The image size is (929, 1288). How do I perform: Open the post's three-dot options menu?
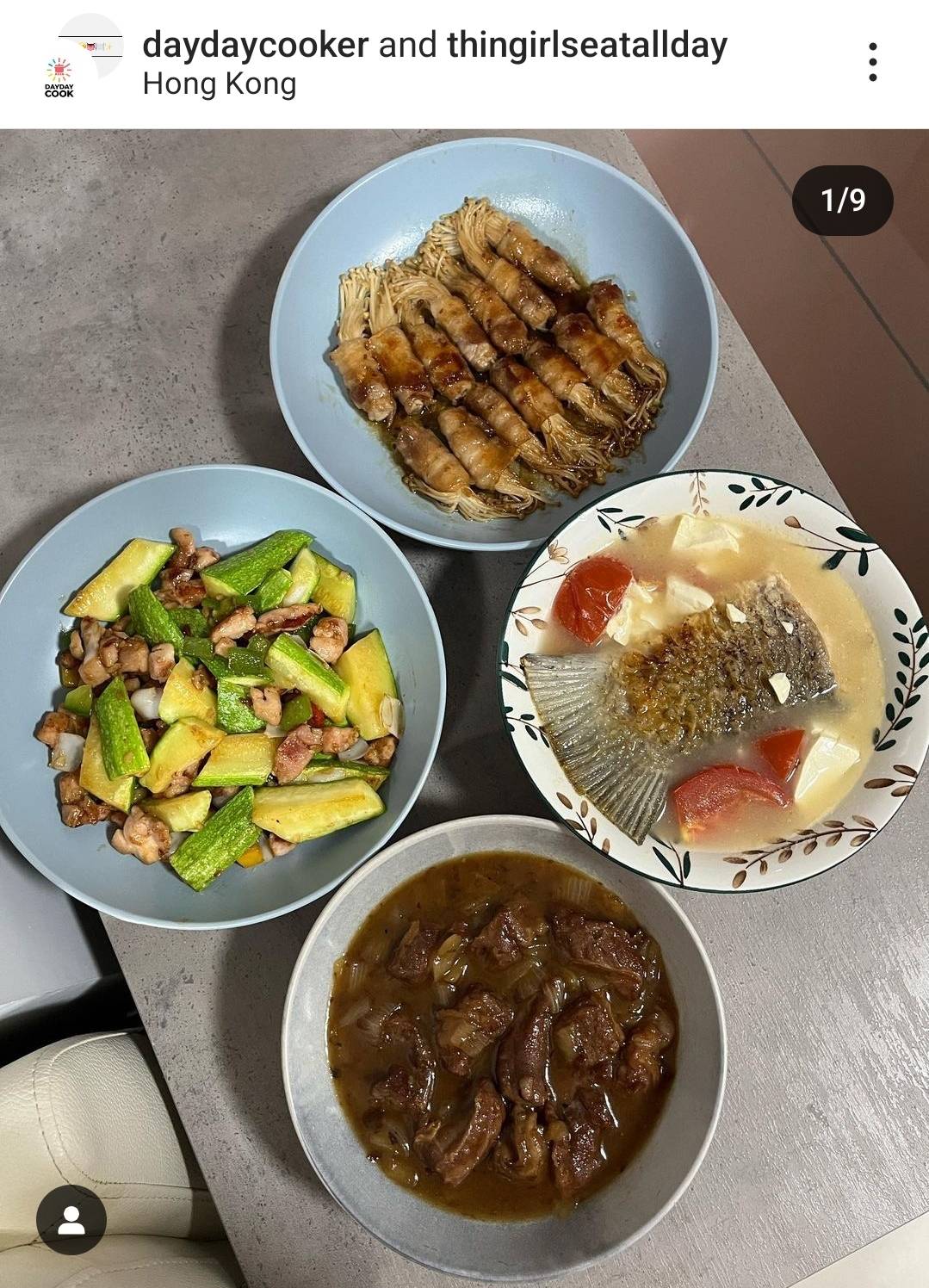click(x=872, y=62)
